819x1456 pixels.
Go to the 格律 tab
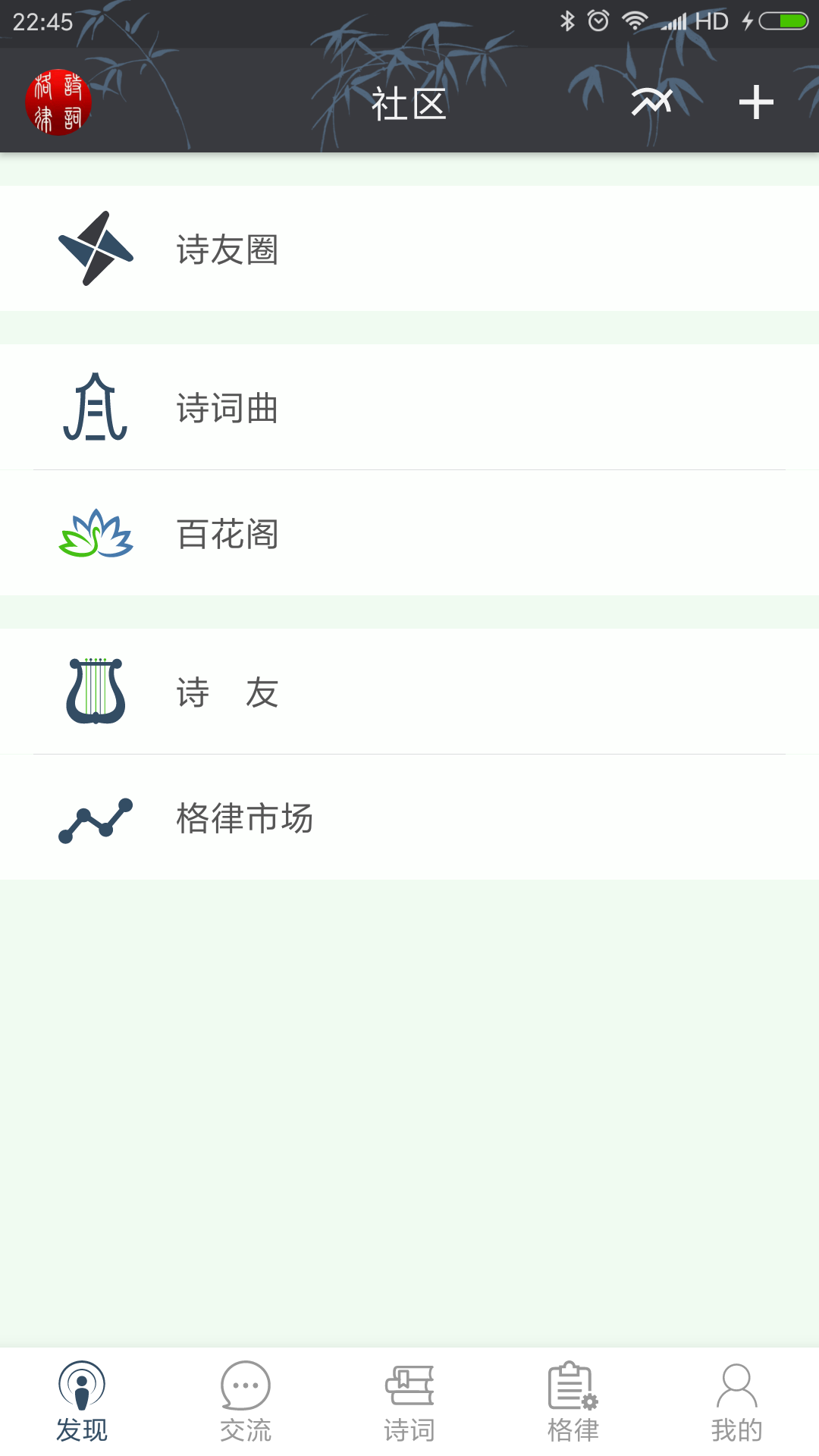click(573, 1401)
